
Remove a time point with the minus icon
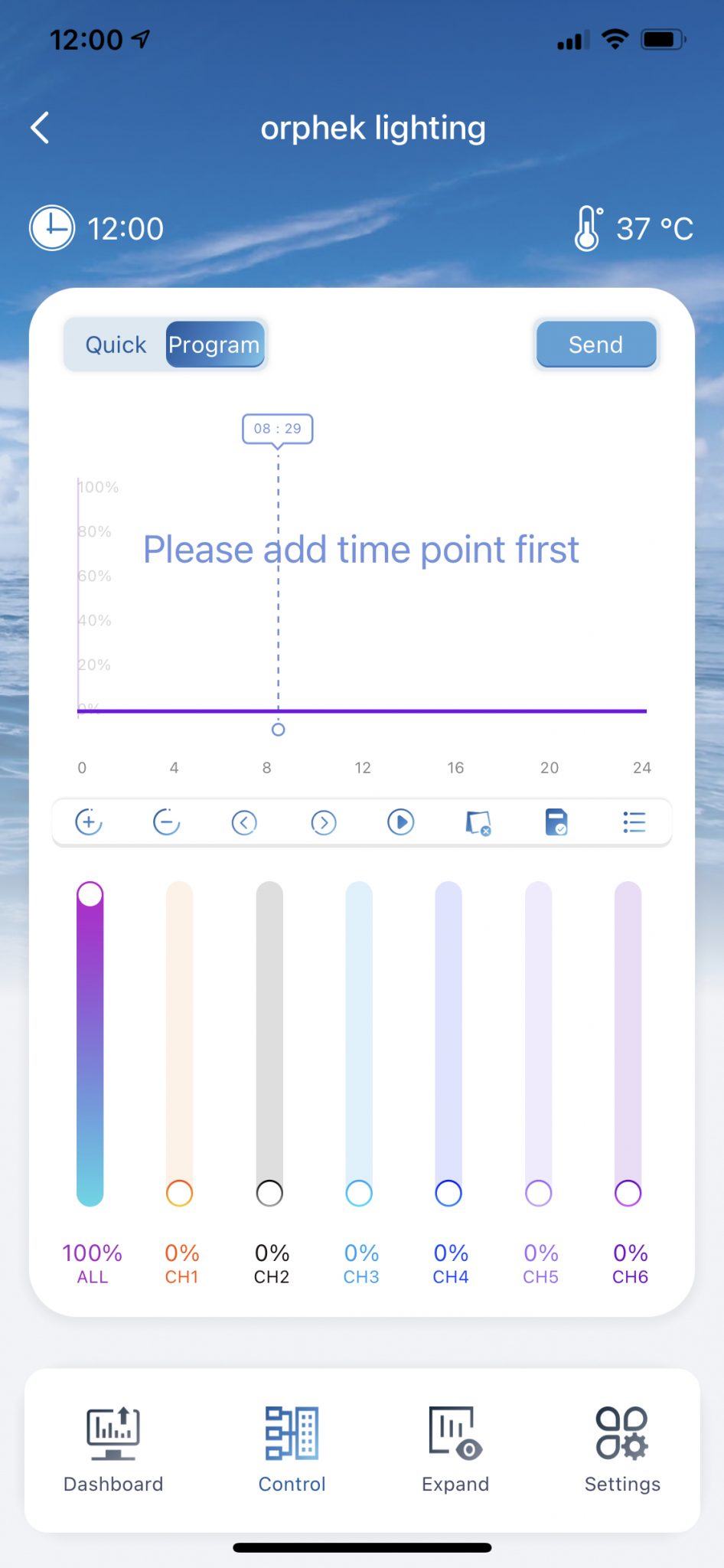166,822
